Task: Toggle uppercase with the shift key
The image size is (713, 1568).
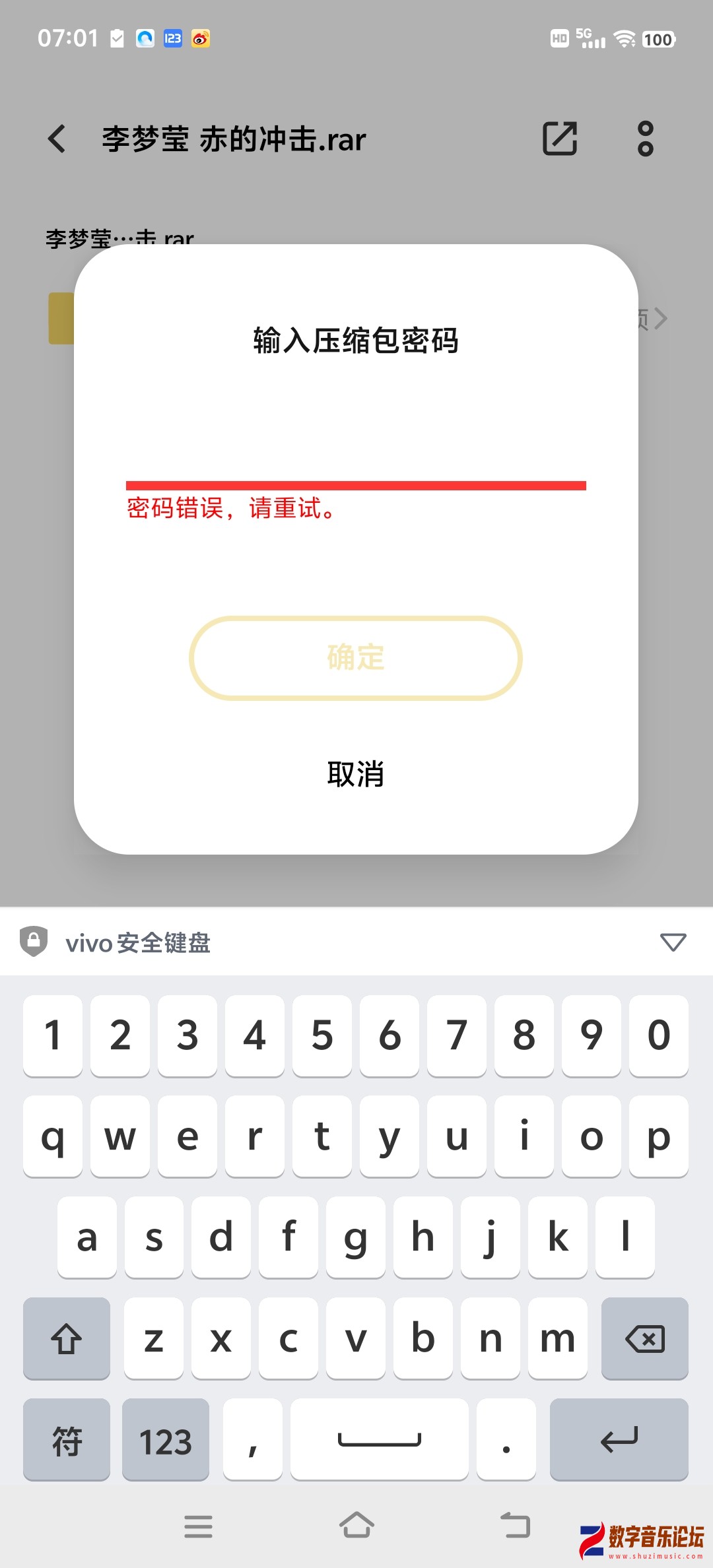Action: tap(66, 1339)
